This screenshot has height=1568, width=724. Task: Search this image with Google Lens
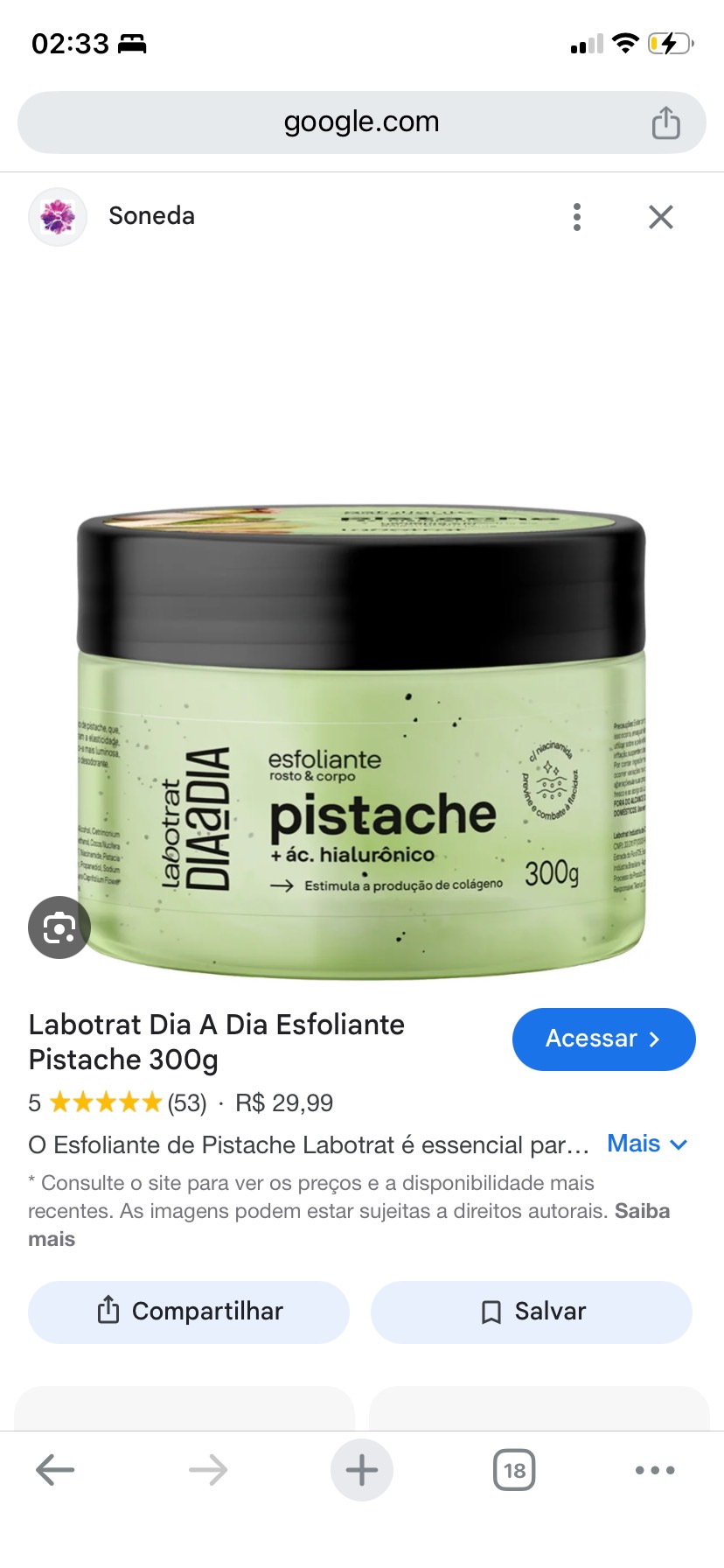(x=59, y=927)
